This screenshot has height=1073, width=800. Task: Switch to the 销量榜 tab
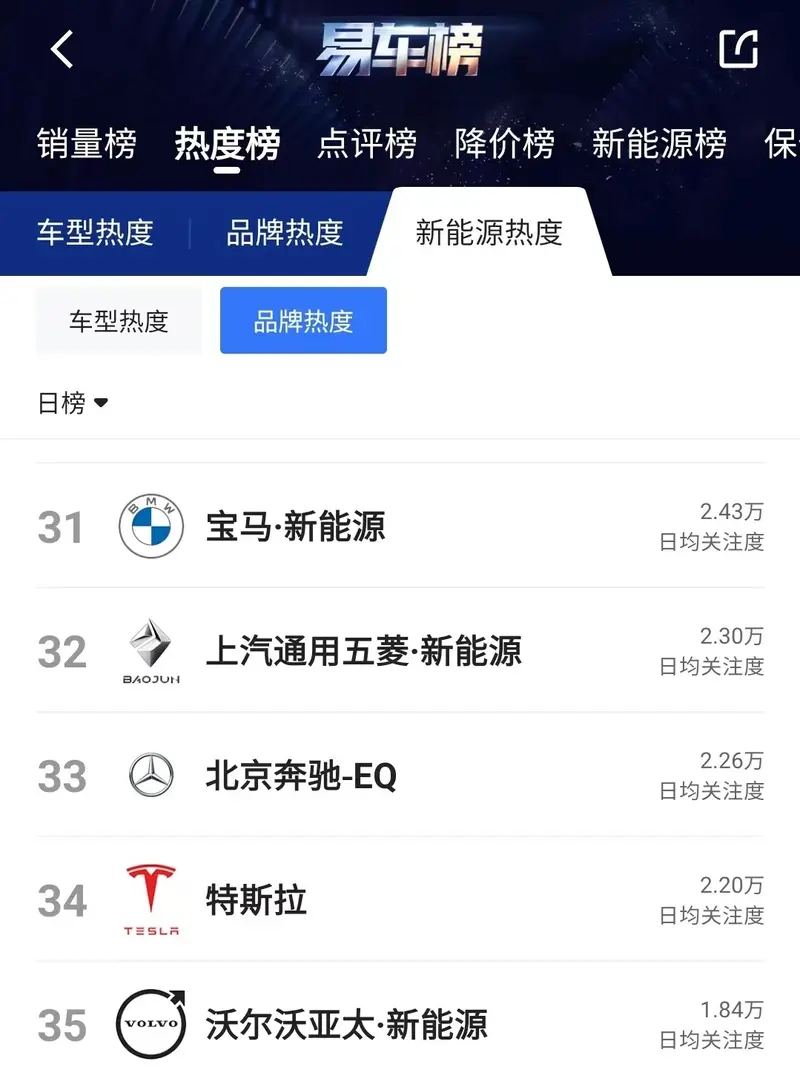click(x=86, y=144)
